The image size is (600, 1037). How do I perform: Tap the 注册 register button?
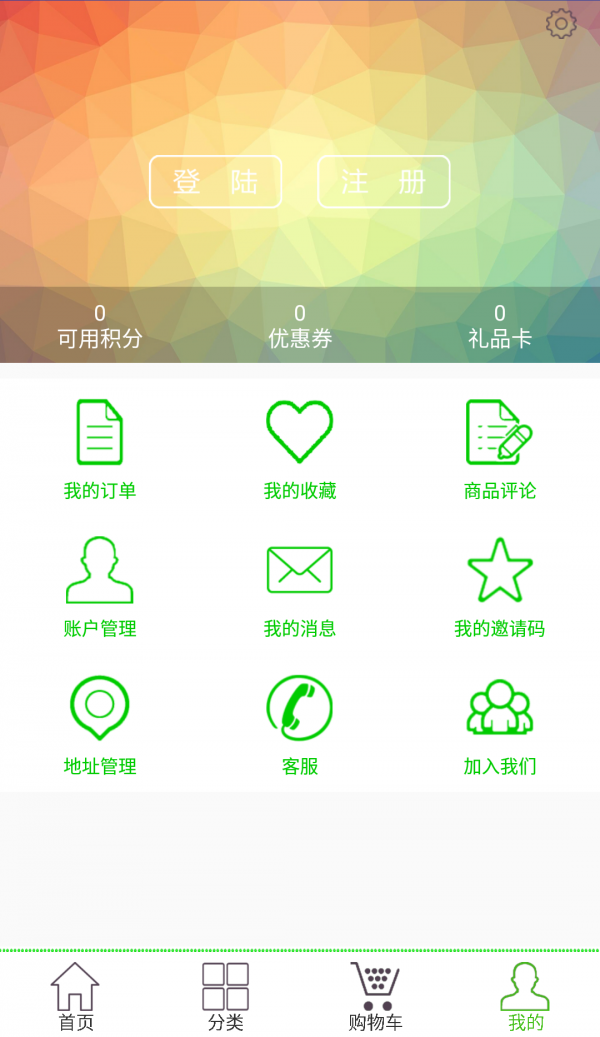coord(384,182)
